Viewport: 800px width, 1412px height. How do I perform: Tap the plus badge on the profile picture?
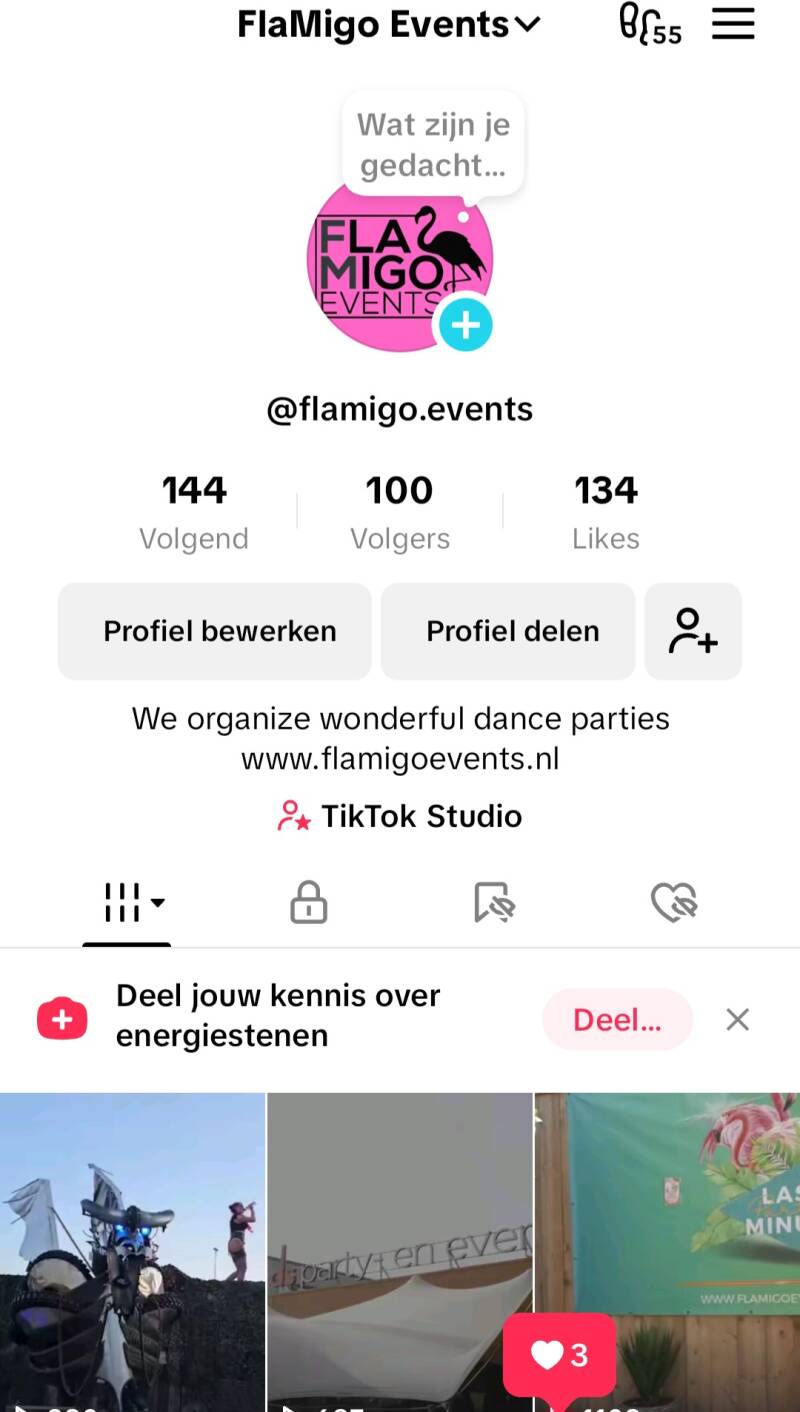[x=465, y=325]
